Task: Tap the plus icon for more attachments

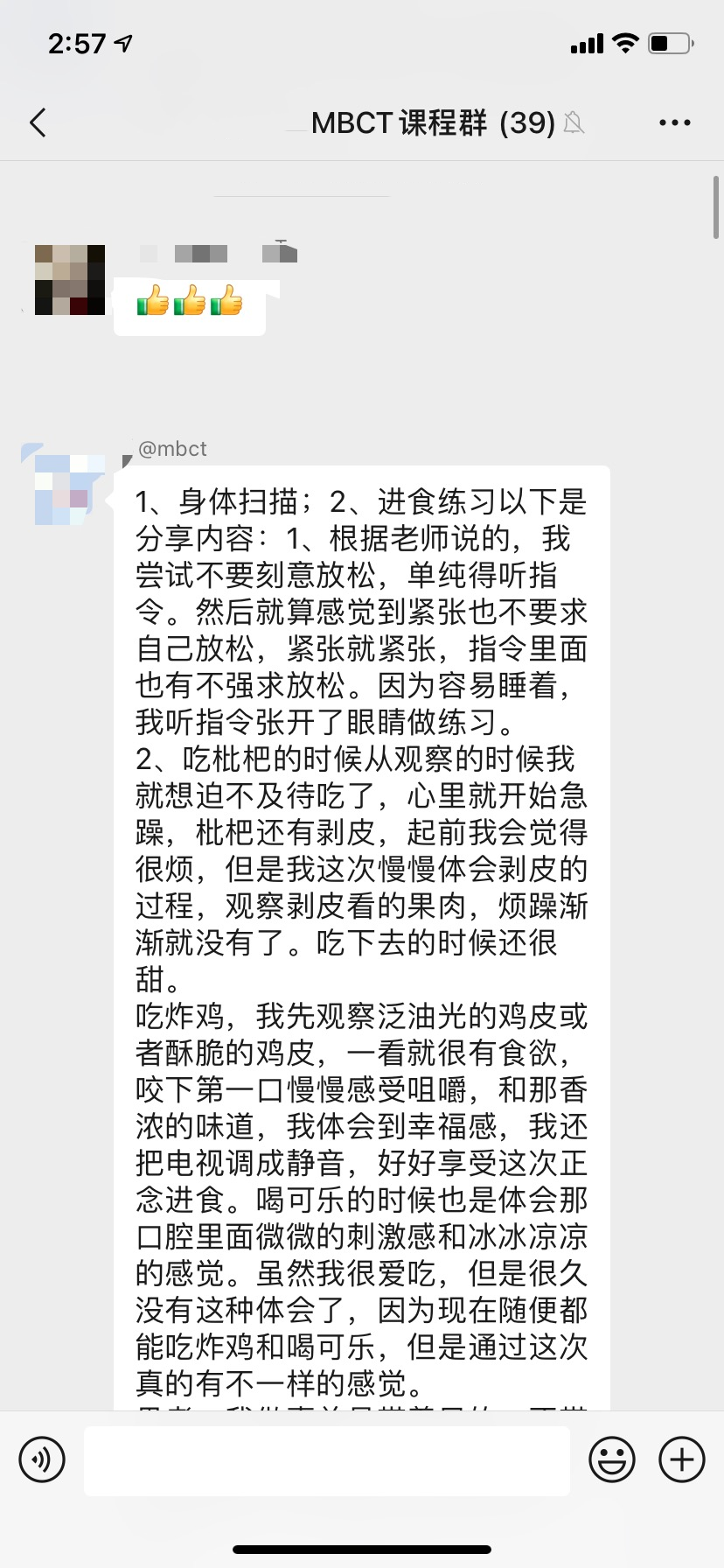Action: click(681, 1460)
